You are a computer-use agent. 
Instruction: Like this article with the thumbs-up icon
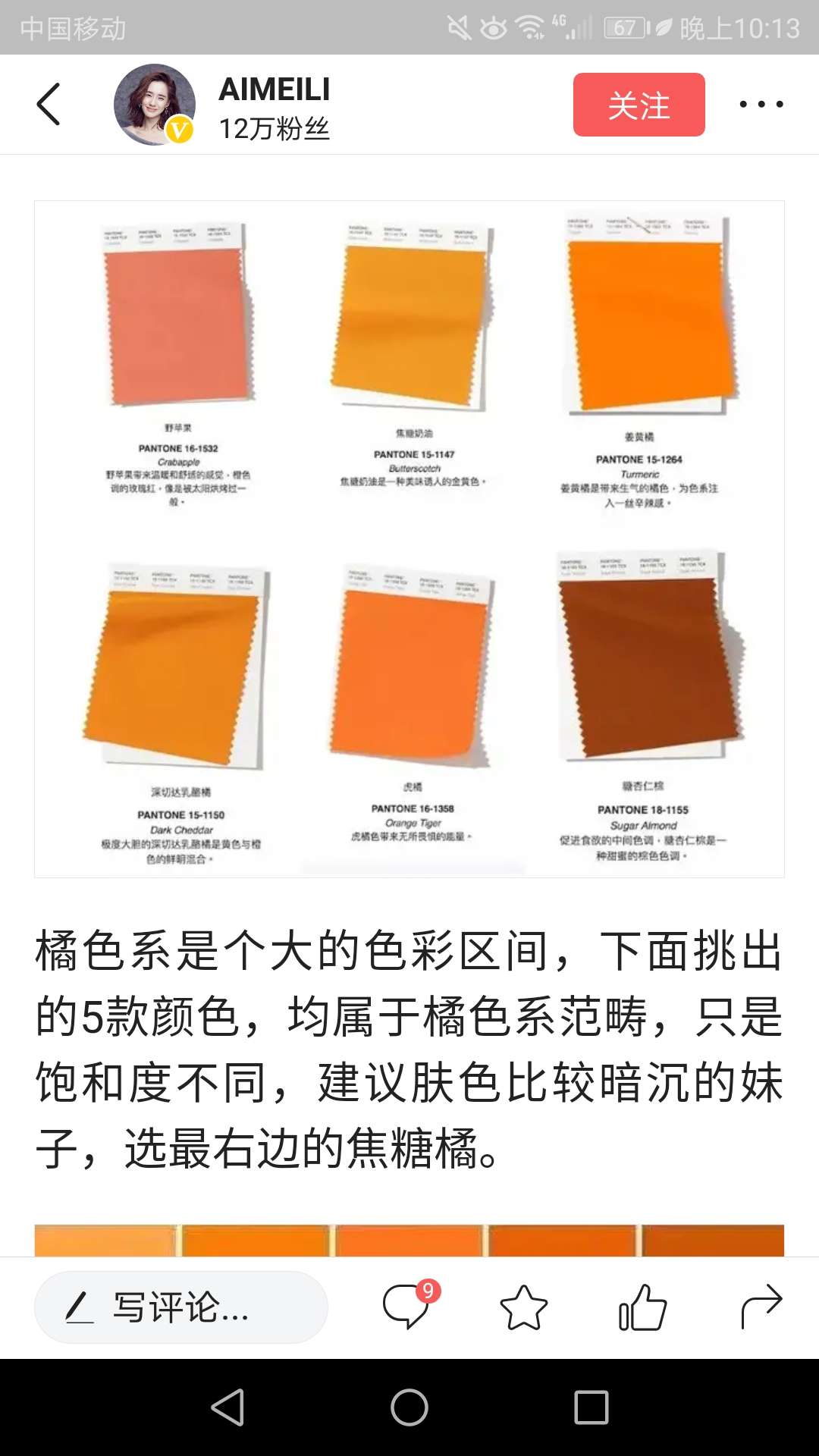tap(642, 1307)
